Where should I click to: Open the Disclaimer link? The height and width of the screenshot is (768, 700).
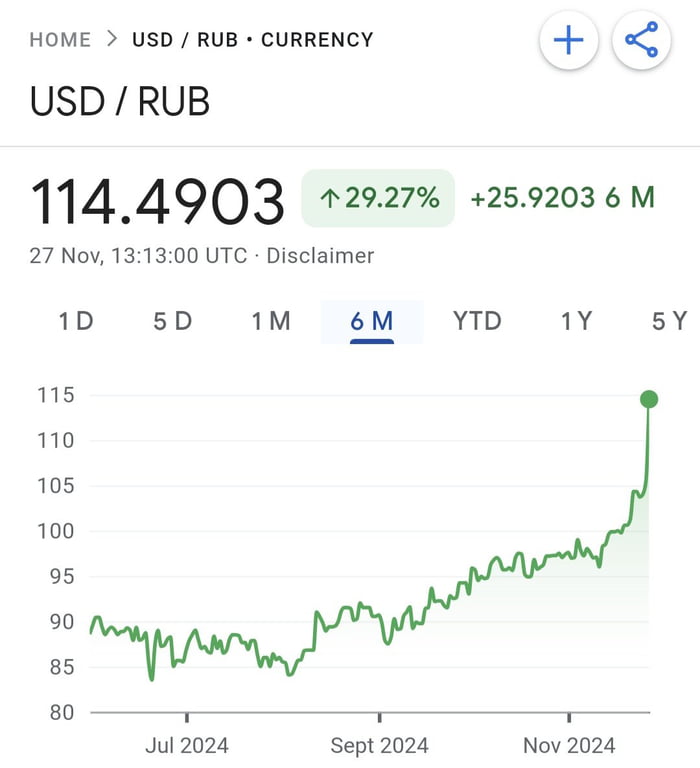(320, 256)
